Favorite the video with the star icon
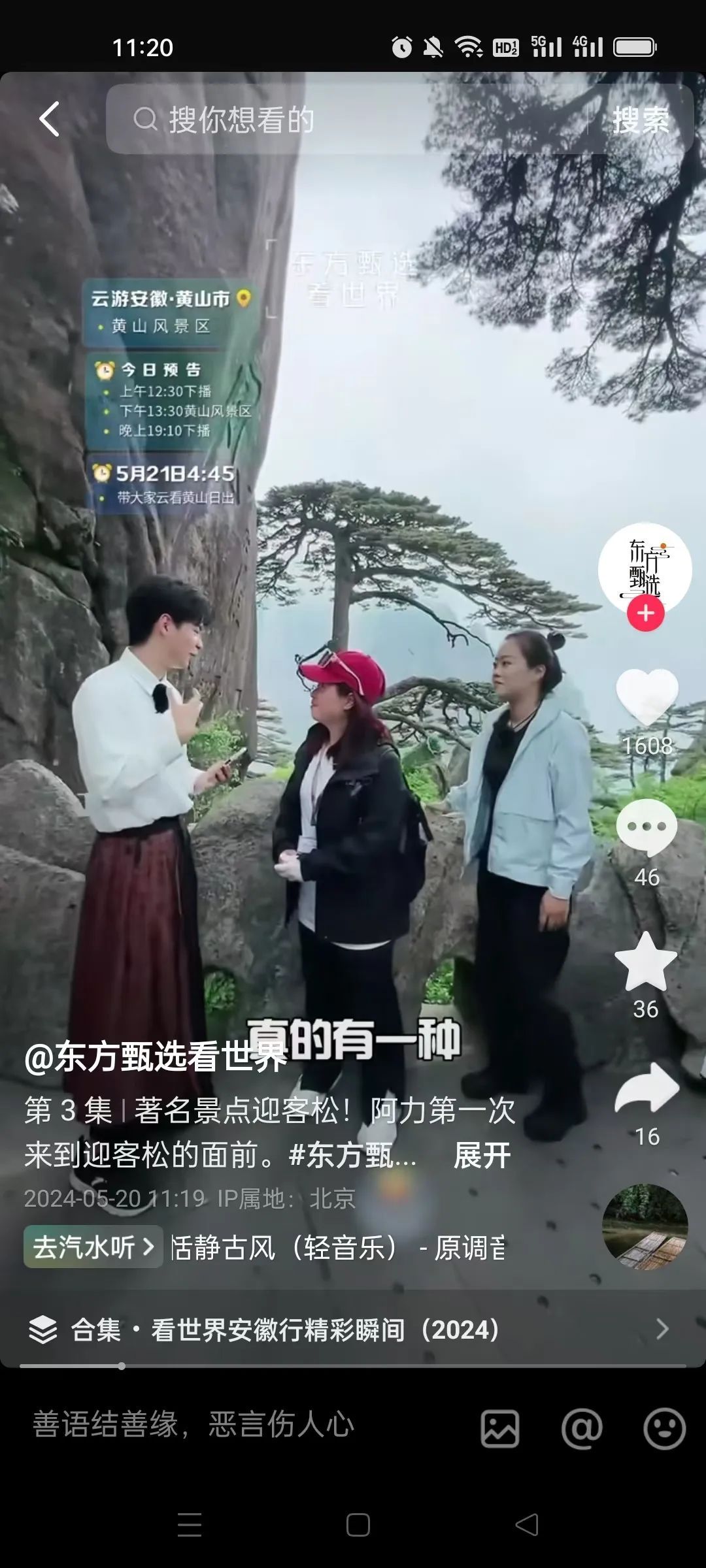This screenshot has width=706, height=1568. click(646, 962)
